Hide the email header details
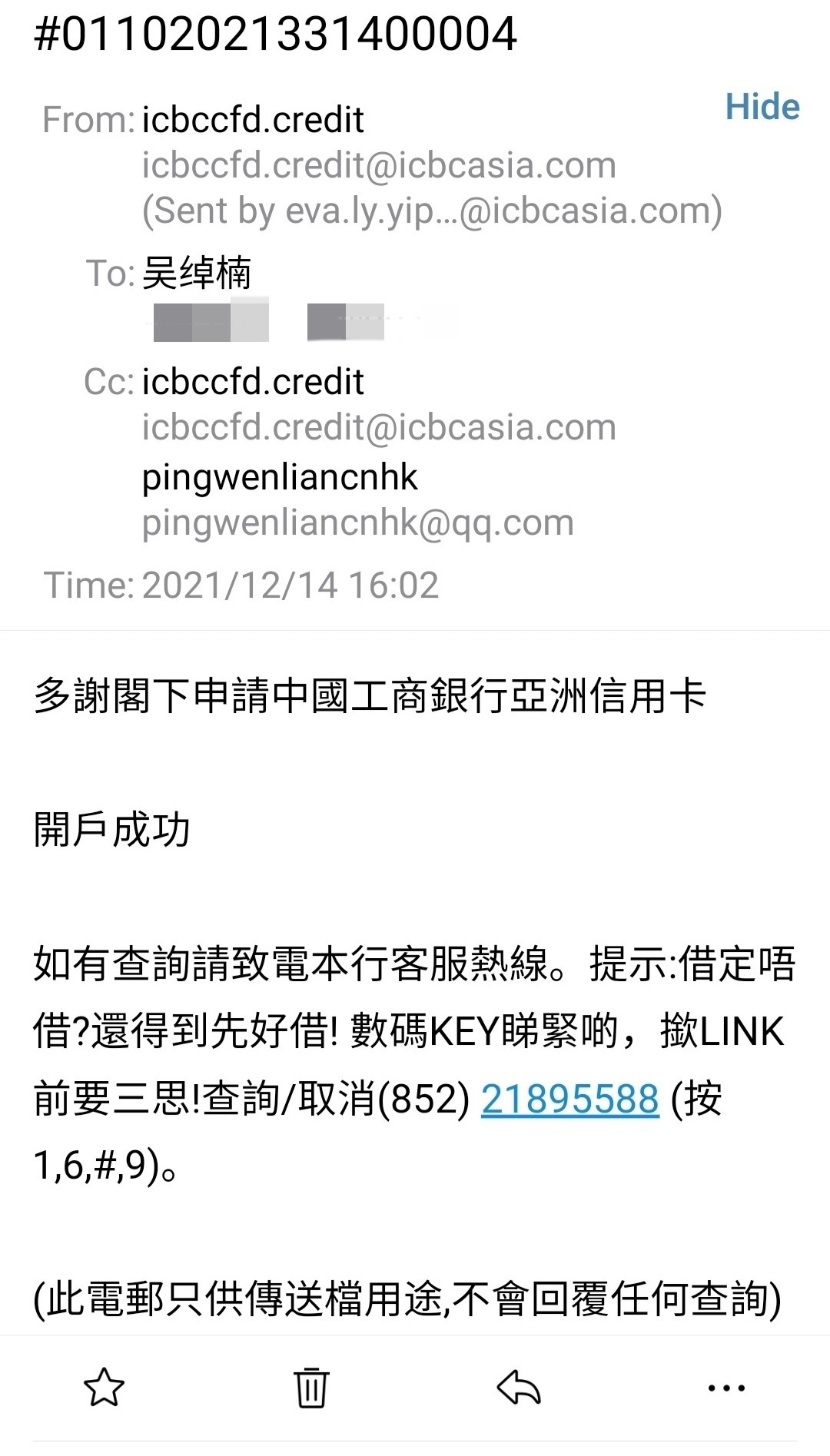The image size is (830, 1456). pos(762,107)
